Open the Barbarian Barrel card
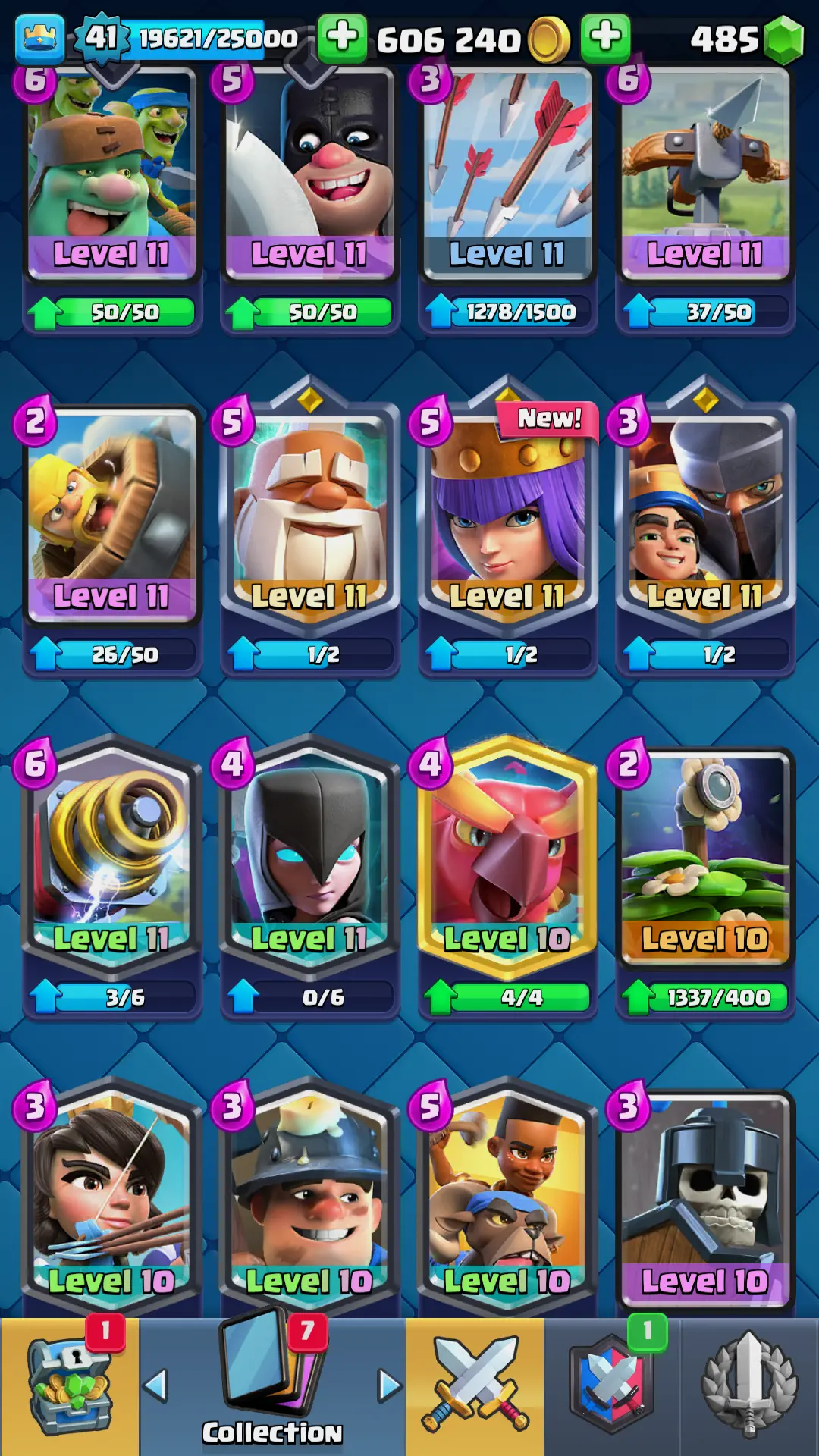The width and height of the screenshot is (819, 1456). click(x=112, y=516)
